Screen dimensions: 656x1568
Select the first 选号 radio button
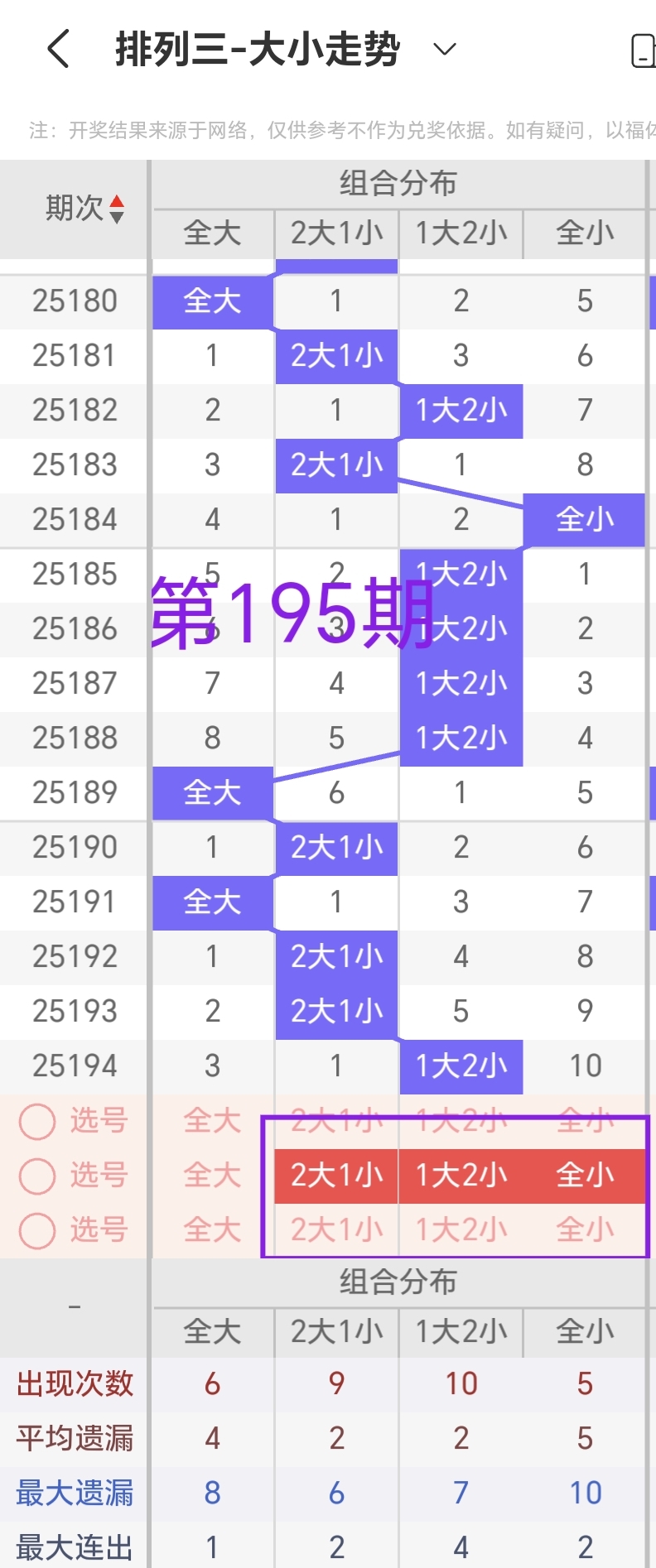36,1120
